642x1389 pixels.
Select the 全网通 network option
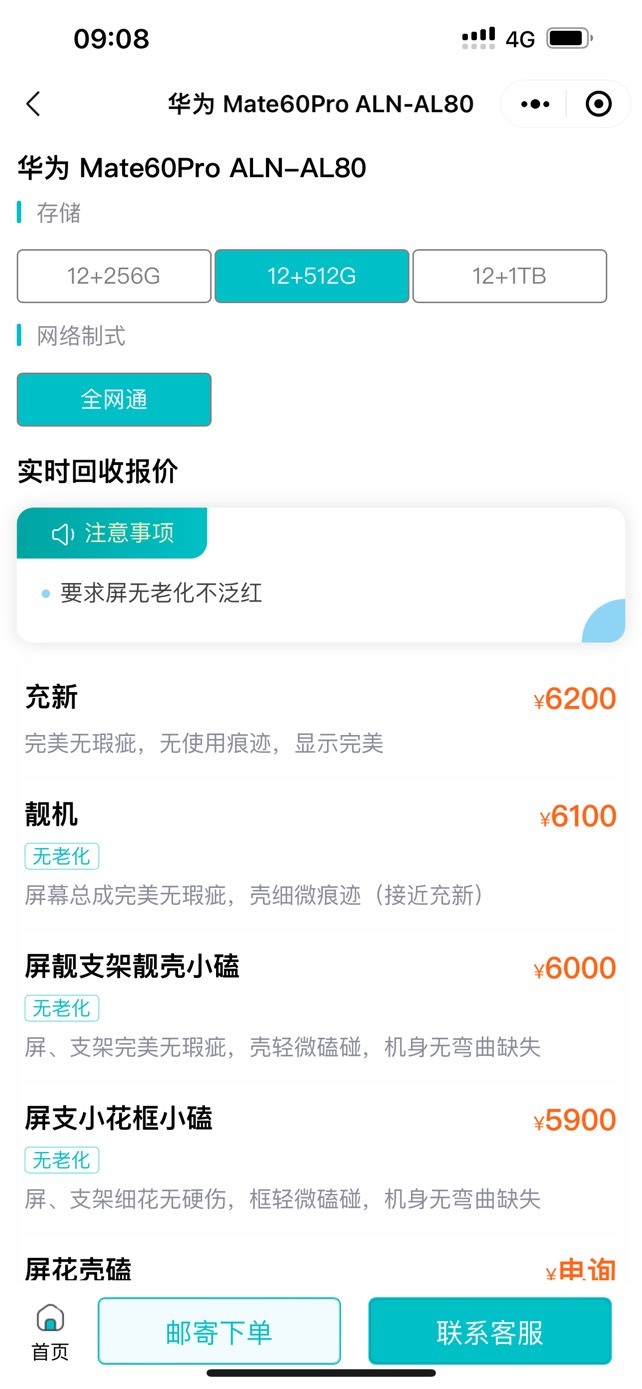click(114, 400)
